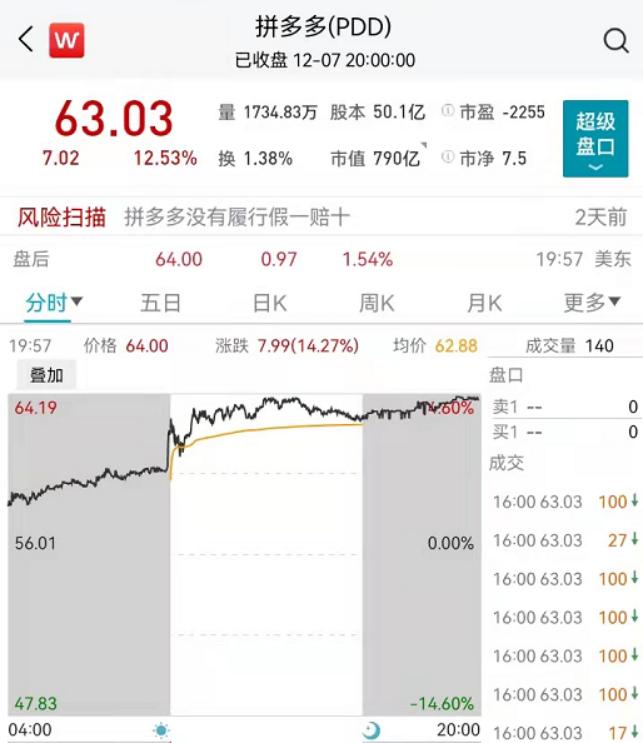Image resolution: width=643 pixels, height=743 pixels.
Task: Select the 日K chart tab
Action: (269, 302)
